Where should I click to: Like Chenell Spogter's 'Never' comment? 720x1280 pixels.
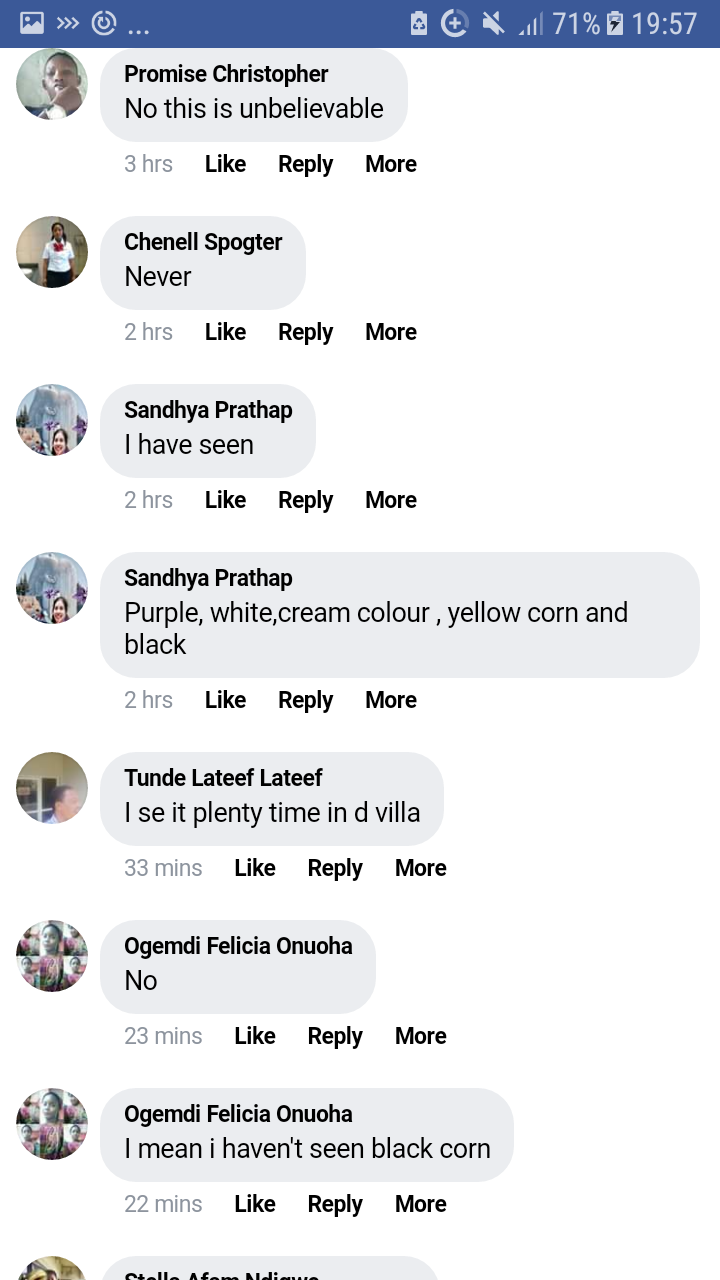coord(225,332)
